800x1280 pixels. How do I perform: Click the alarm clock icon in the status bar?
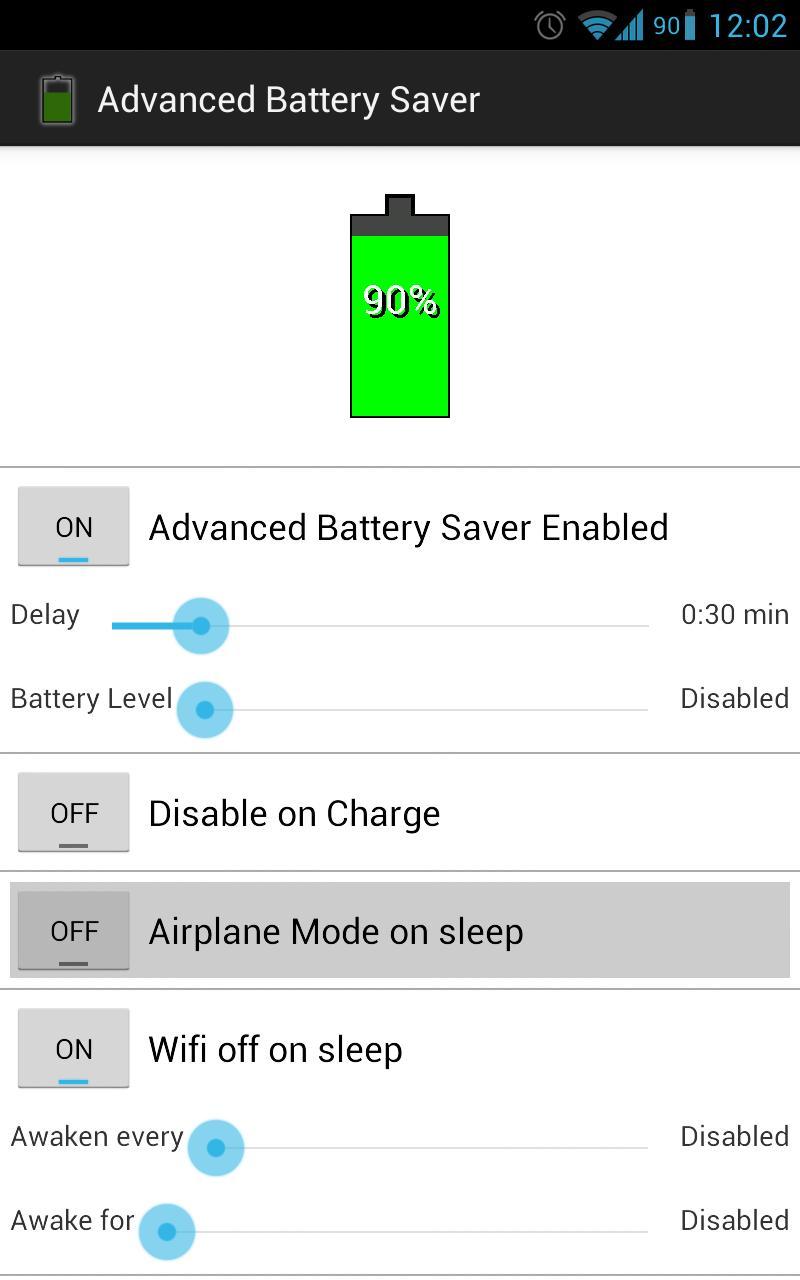(x=549, y=24)
